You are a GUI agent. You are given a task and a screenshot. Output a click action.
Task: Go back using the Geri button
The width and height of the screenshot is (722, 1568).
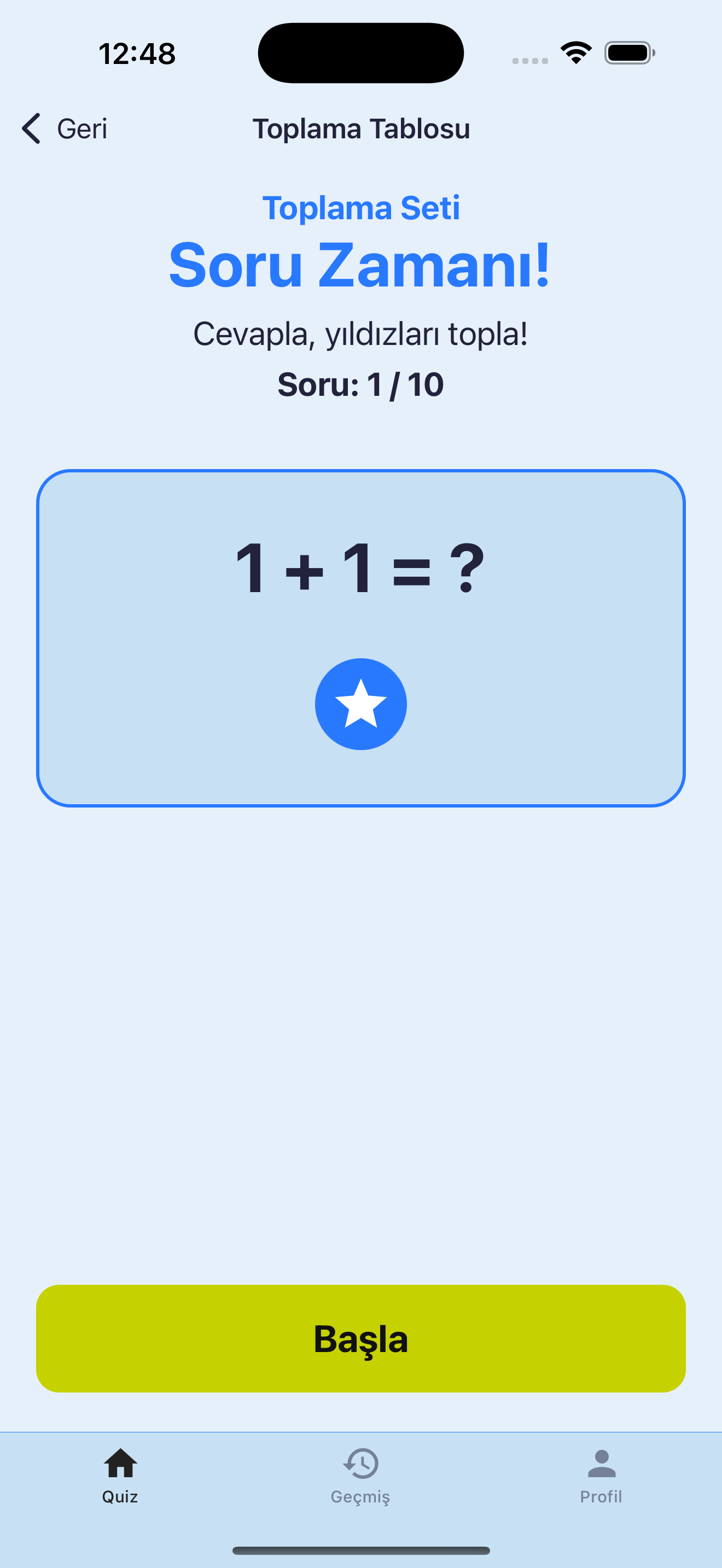tap(65, 128)
